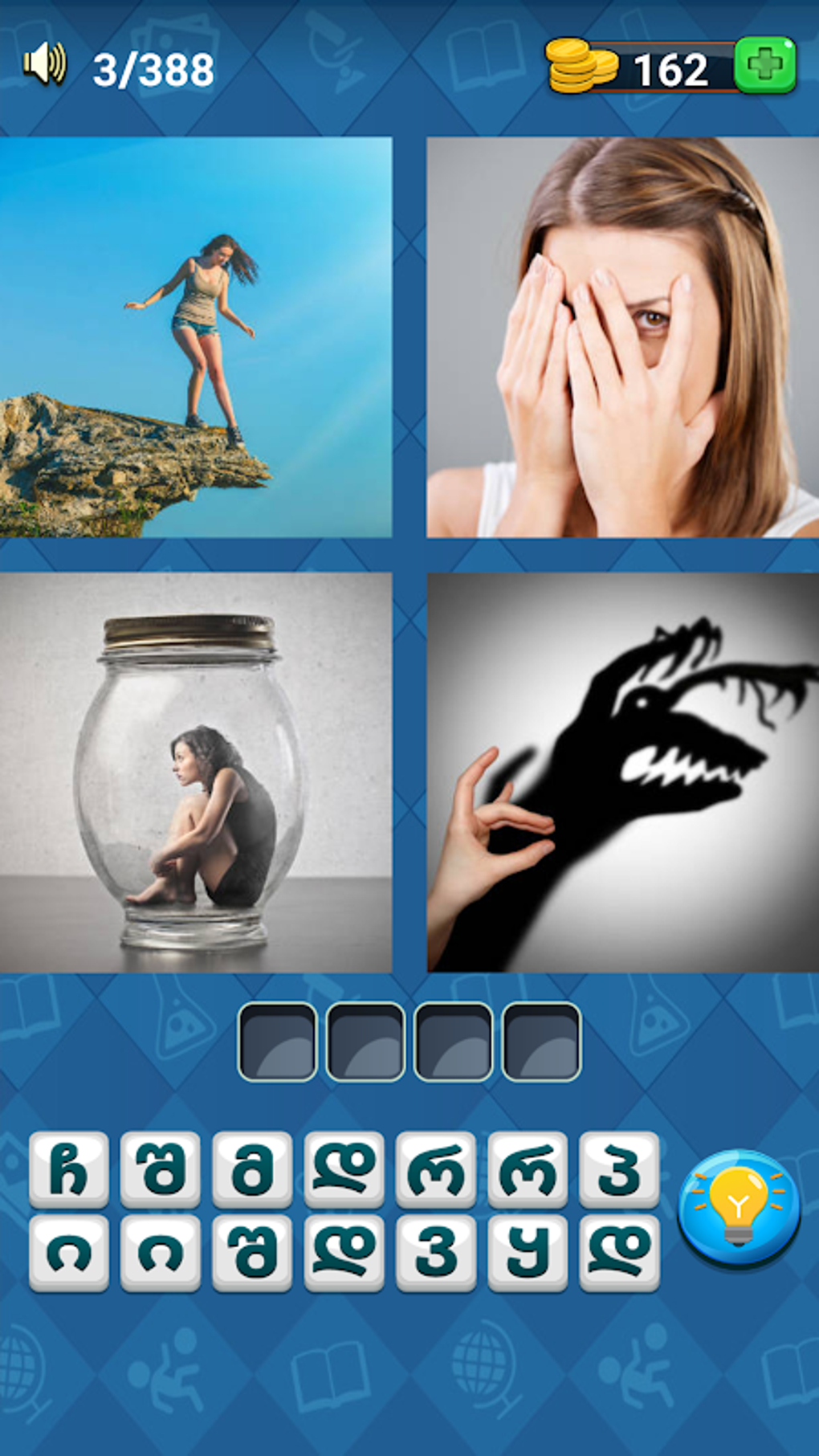Enlarge the picture of woman covering face
Screen dimensions: 819x1456
pyautogui.click(x=622, y=336)
